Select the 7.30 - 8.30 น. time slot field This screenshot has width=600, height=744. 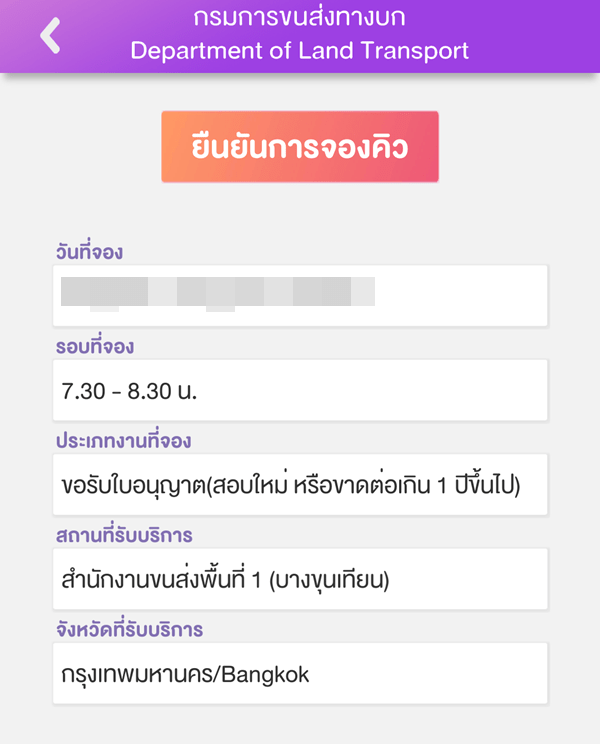[300, 390]
